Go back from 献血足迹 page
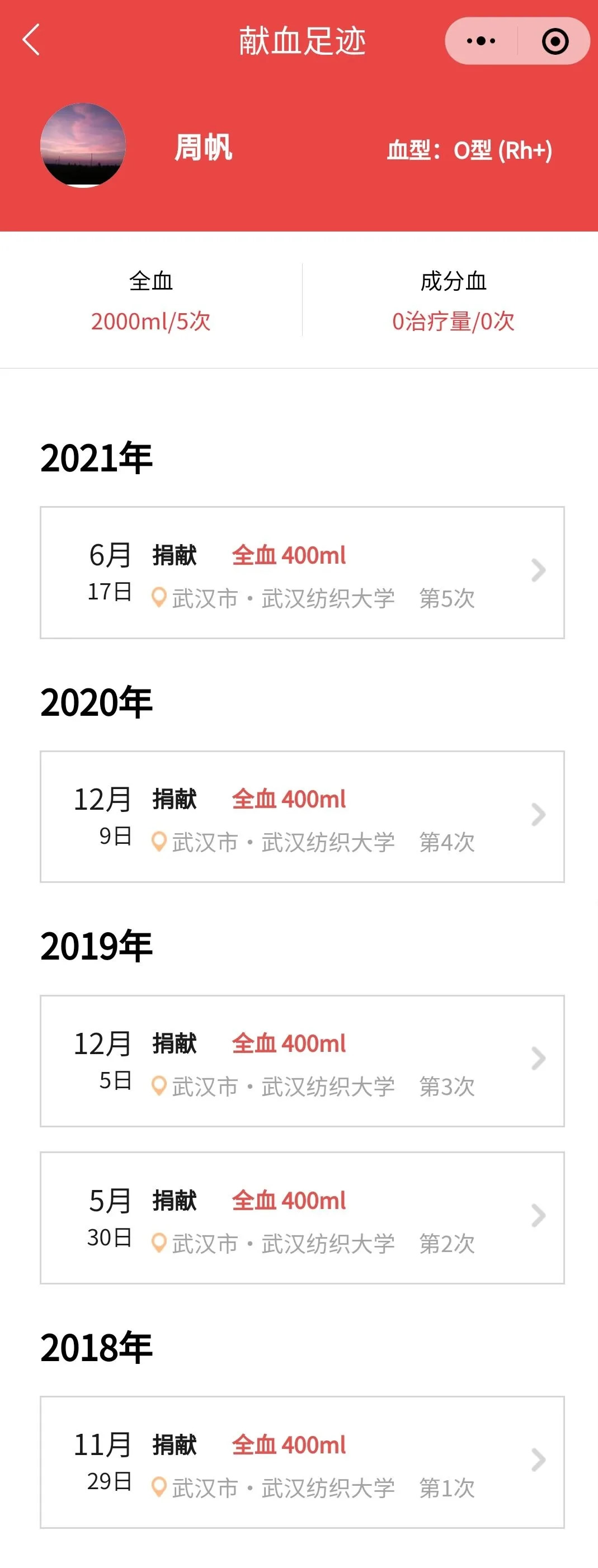598x1568 pixels. (x=31, y=40)
